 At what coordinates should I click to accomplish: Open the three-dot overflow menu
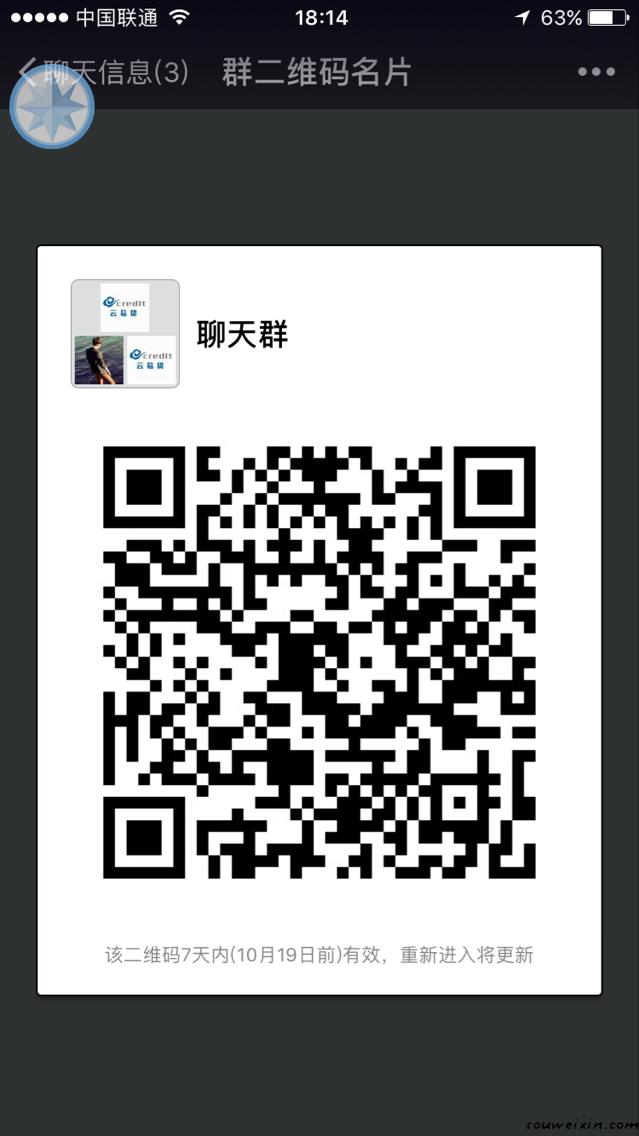coord(596,72)
